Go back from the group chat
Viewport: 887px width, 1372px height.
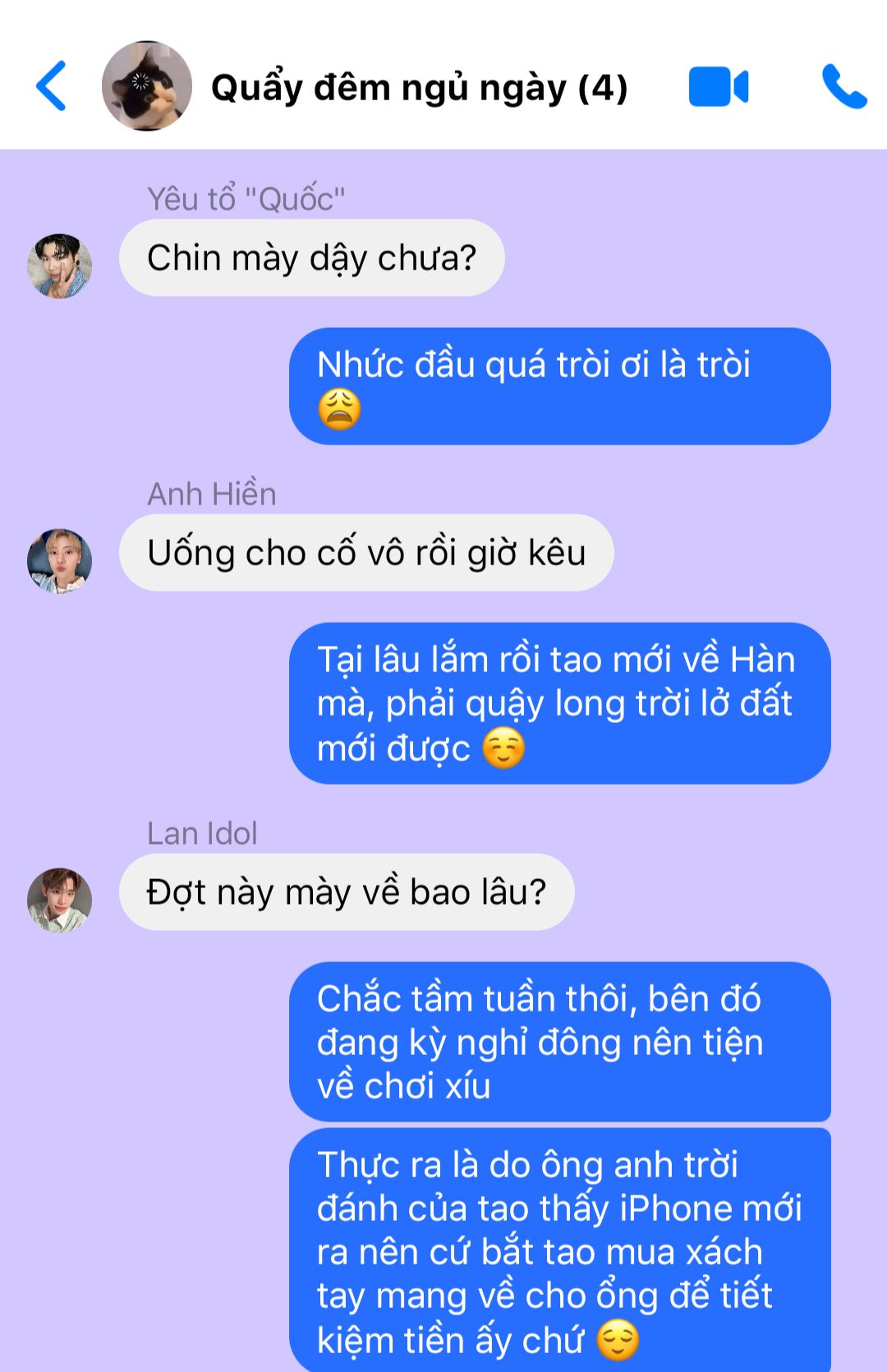click(51, 85)
